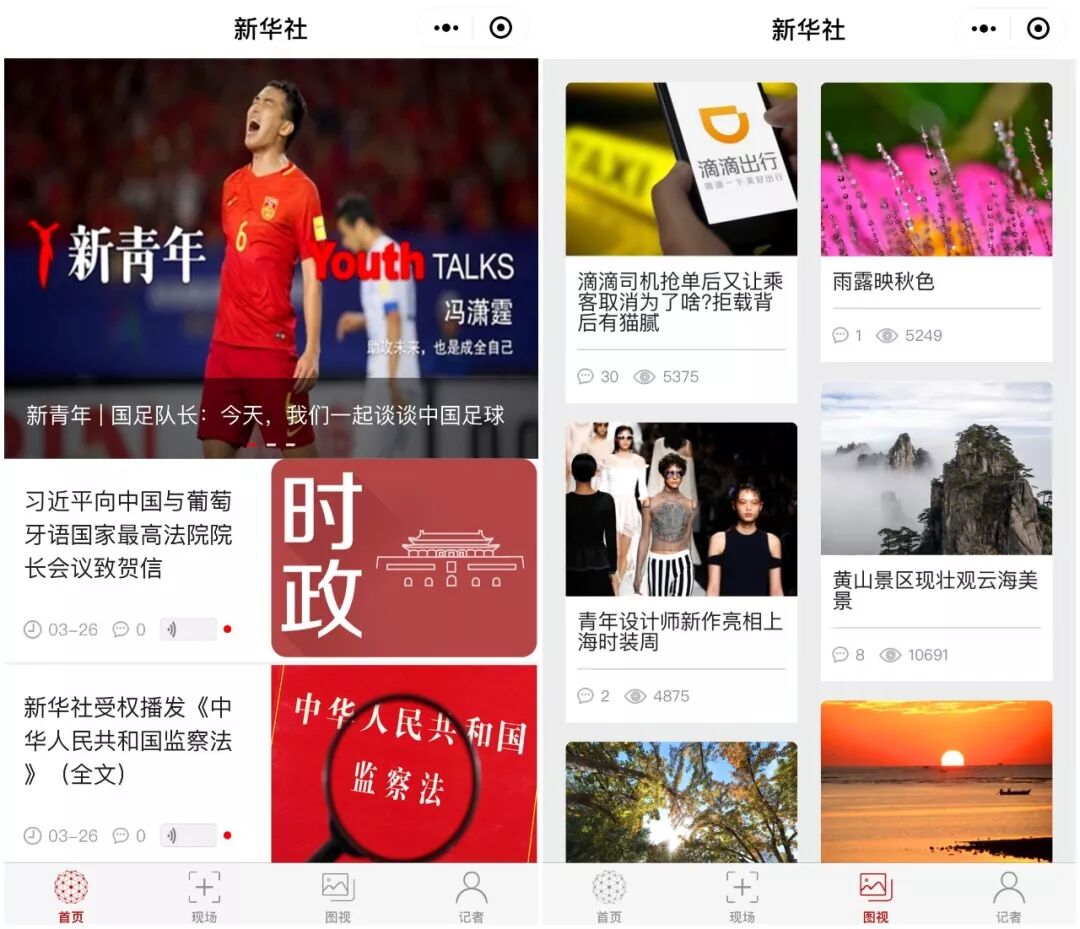
Task: Open the 新青年 国足队长 banner story
Action: 270,258
